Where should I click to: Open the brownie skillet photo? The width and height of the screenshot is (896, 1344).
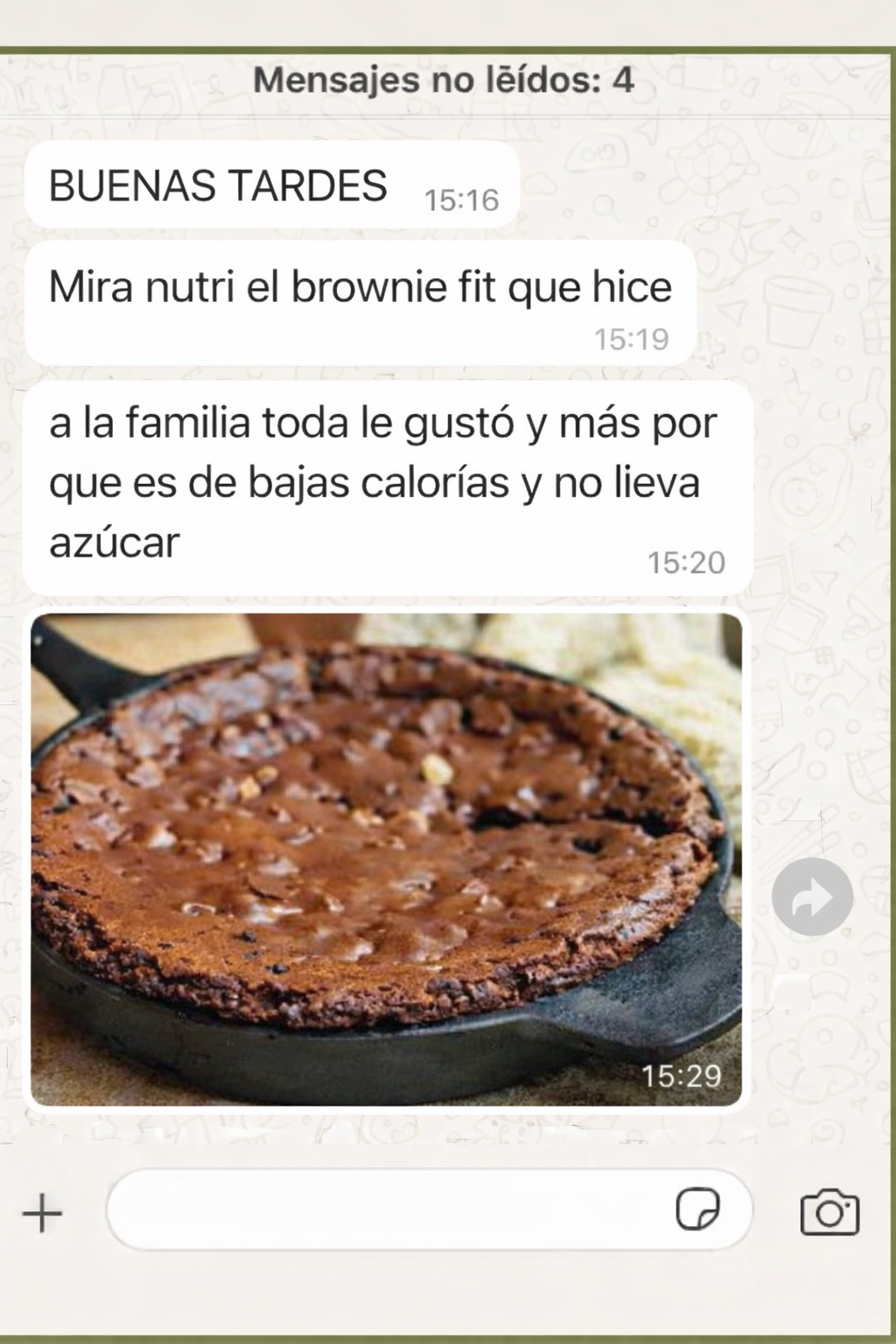tap(385, 857)
